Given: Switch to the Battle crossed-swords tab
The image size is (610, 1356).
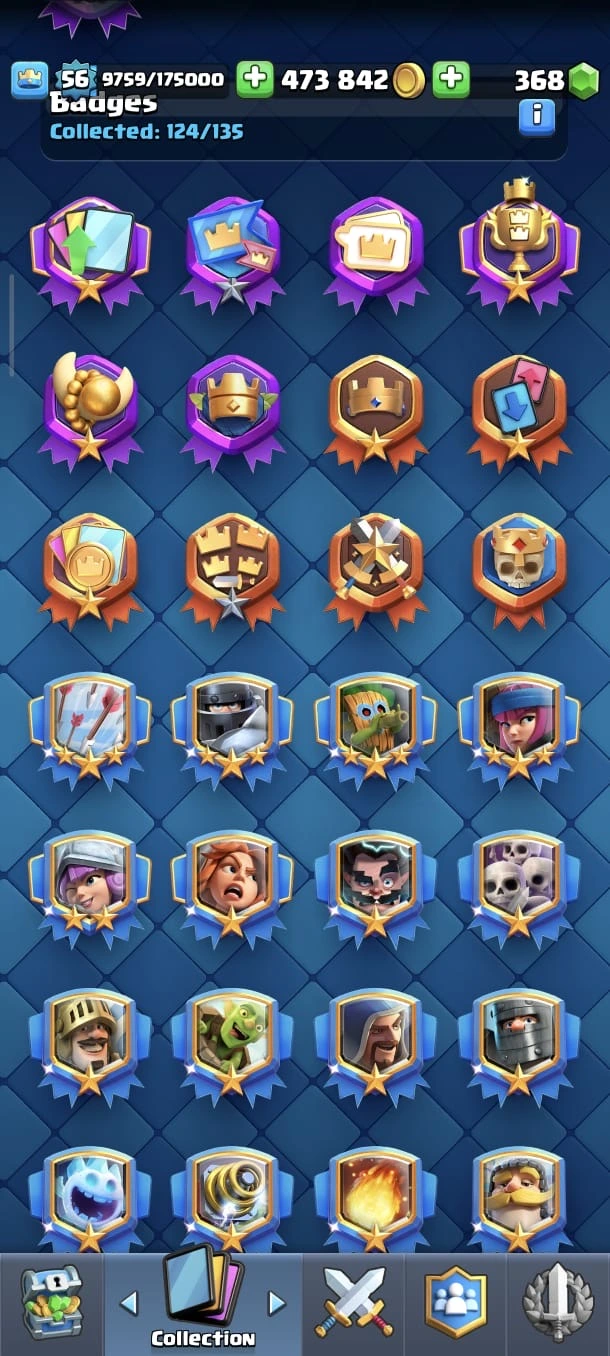Looking at the screenshot, I should point(352,1302).
